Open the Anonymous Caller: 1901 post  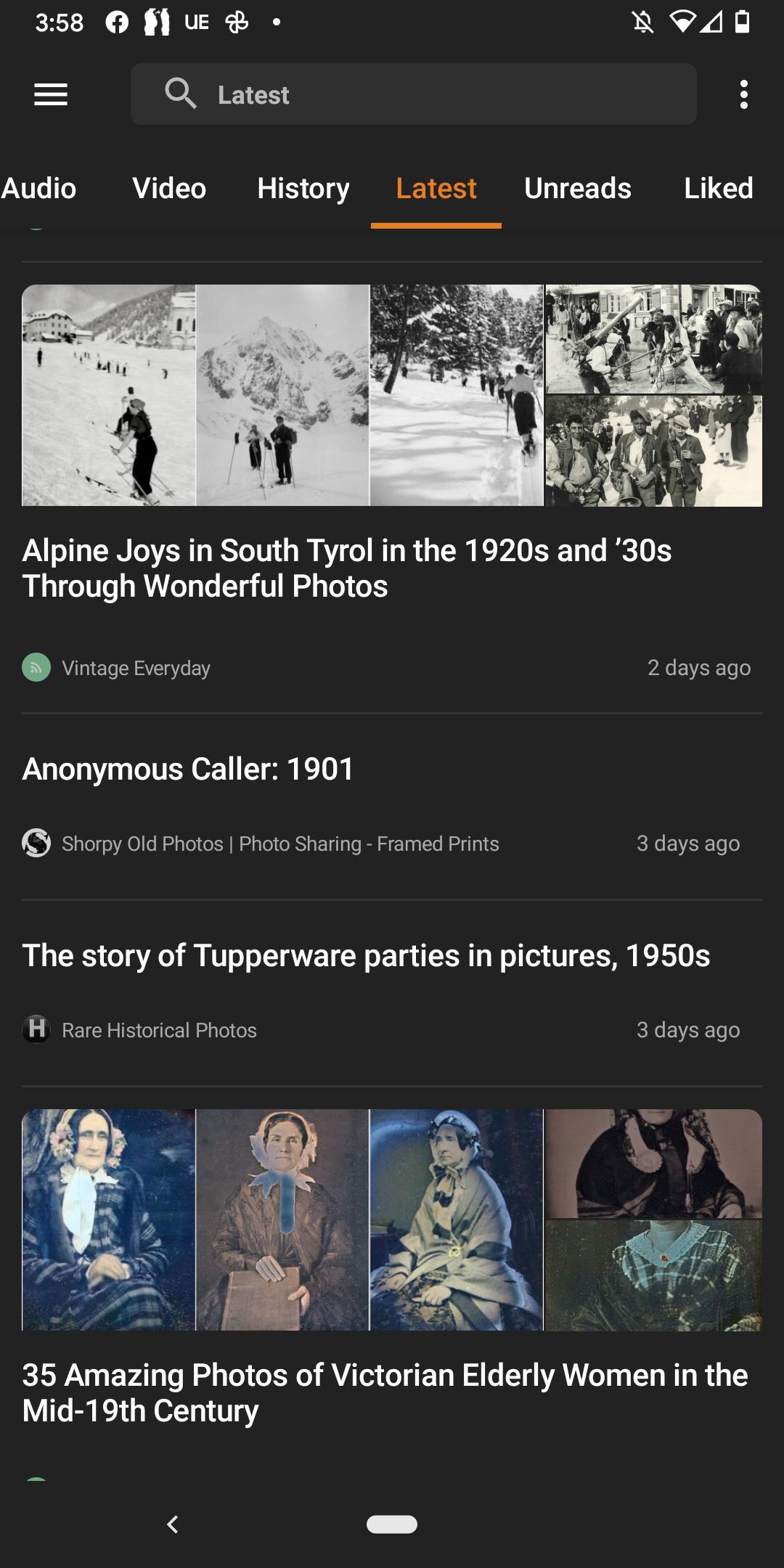click(187, 768)
